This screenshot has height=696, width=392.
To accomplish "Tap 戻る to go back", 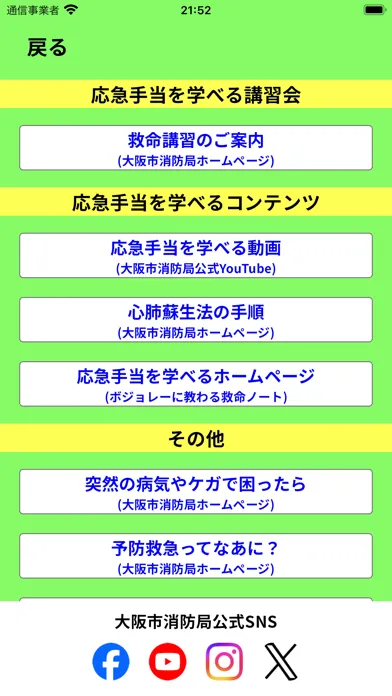I will coord(47,47).
